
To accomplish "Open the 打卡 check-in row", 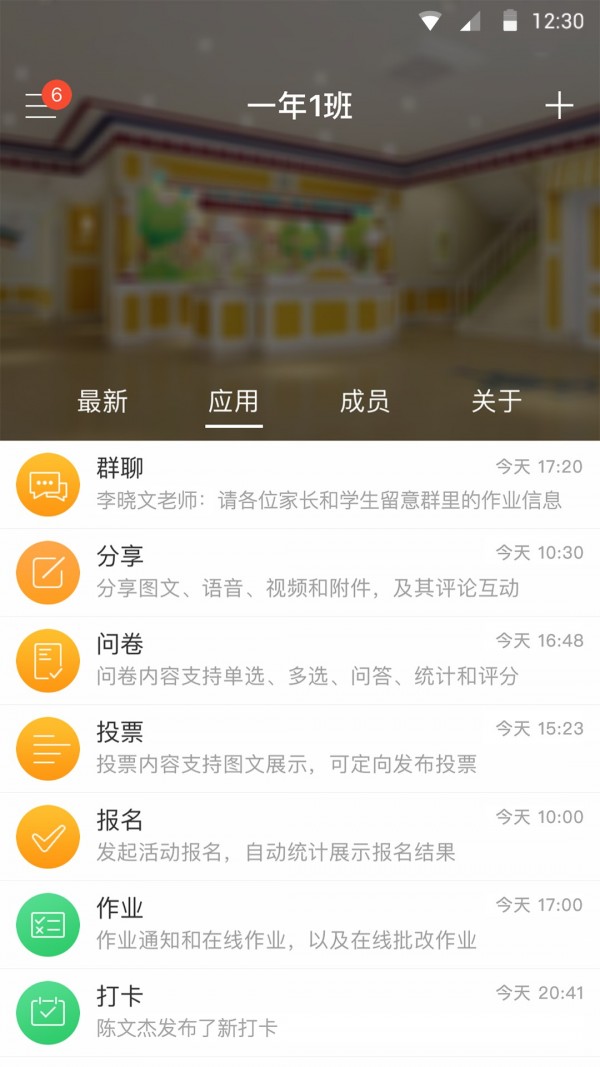I will pos(300,1013).
